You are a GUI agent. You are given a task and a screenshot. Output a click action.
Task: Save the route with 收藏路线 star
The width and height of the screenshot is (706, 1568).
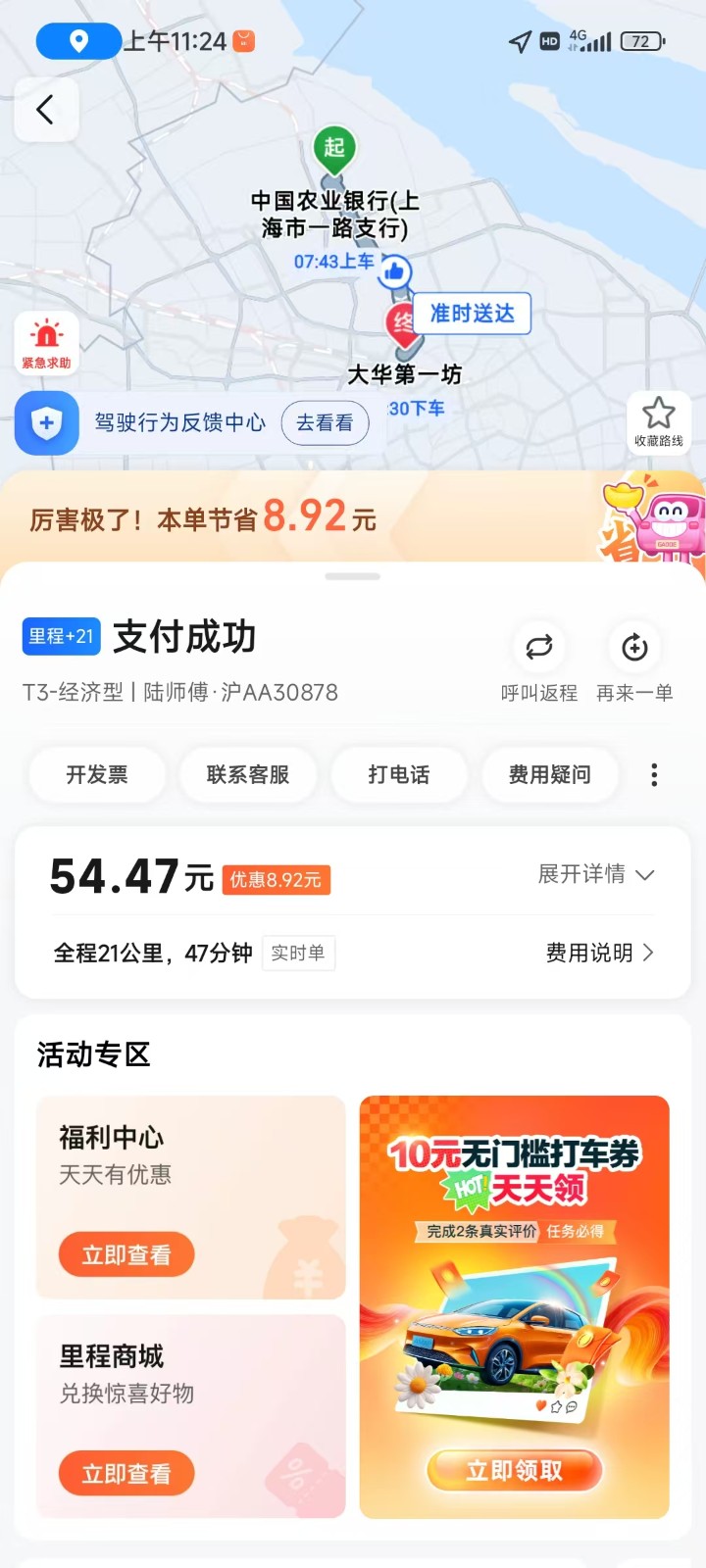pyautogui.click(x=658, y=421)
